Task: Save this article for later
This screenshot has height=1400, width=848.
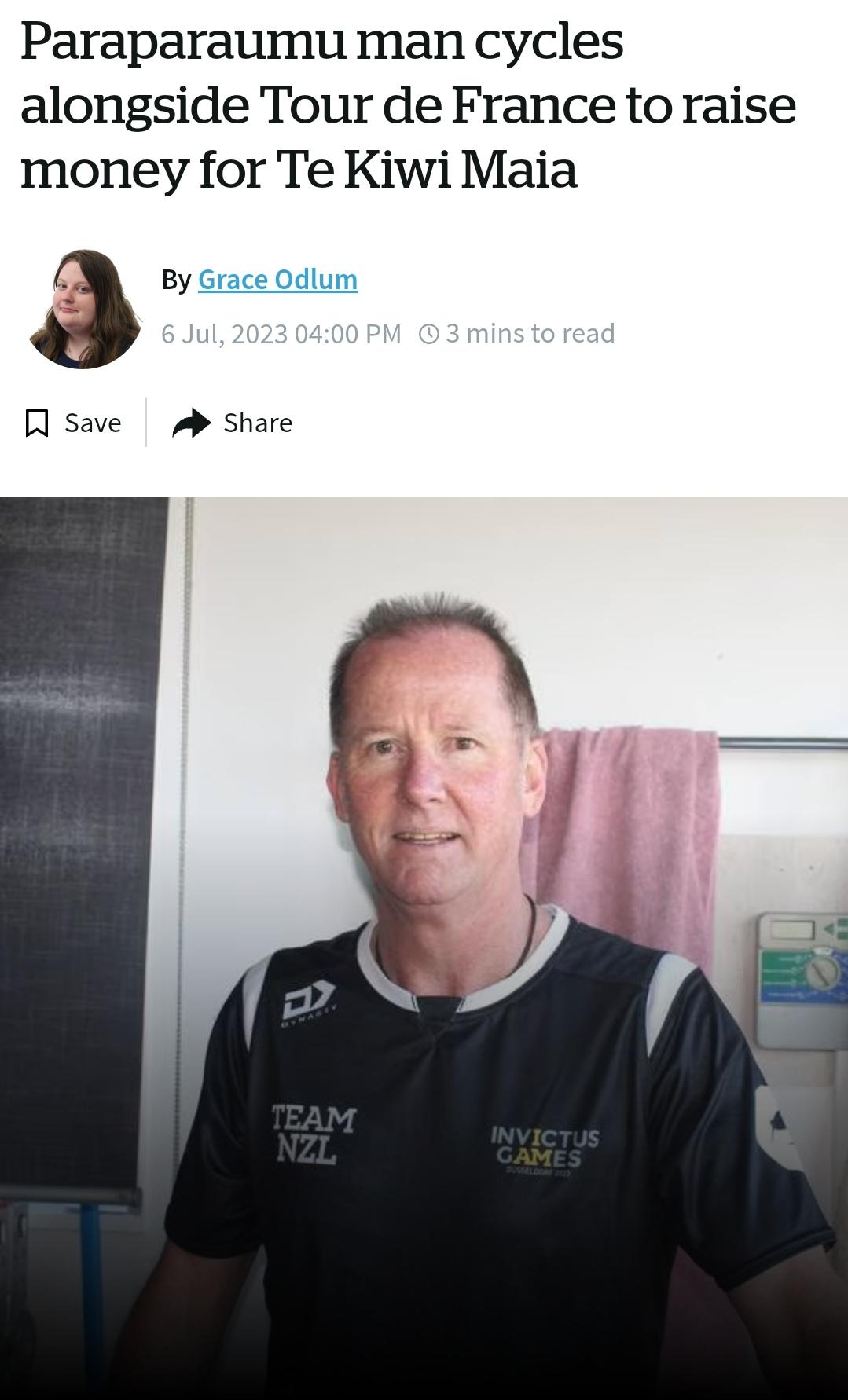Action: click(73, 423)
